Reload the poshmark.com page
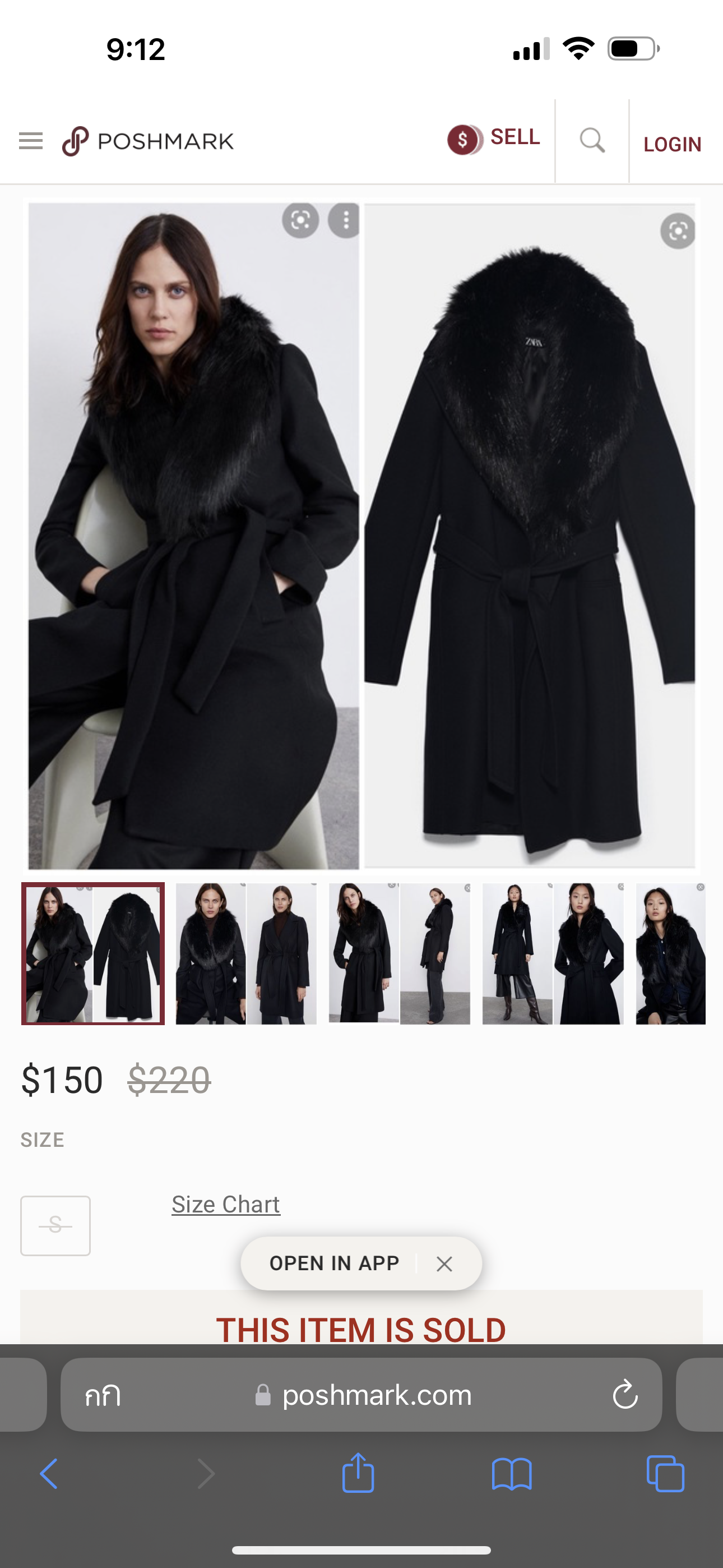This screenshot has height=1568, width=723. click(624, 1395)
